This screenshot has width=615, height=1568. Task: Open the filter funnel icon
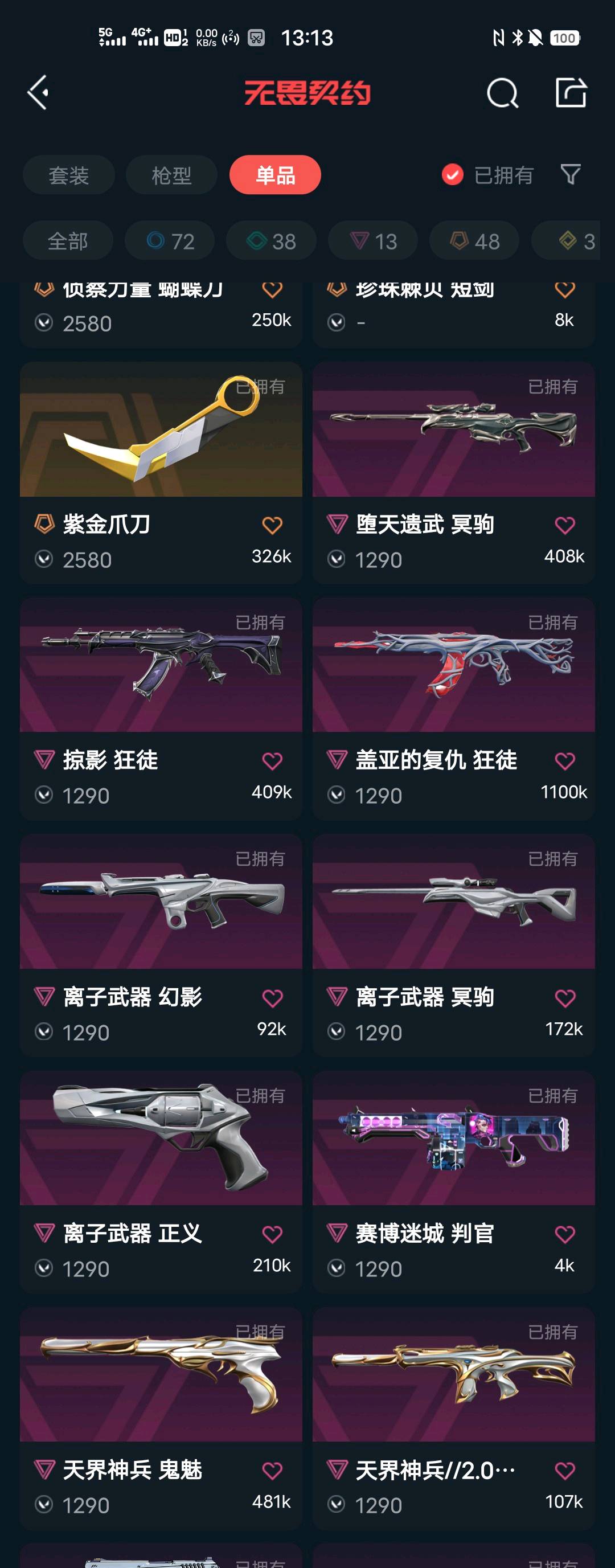click(570, 175)
